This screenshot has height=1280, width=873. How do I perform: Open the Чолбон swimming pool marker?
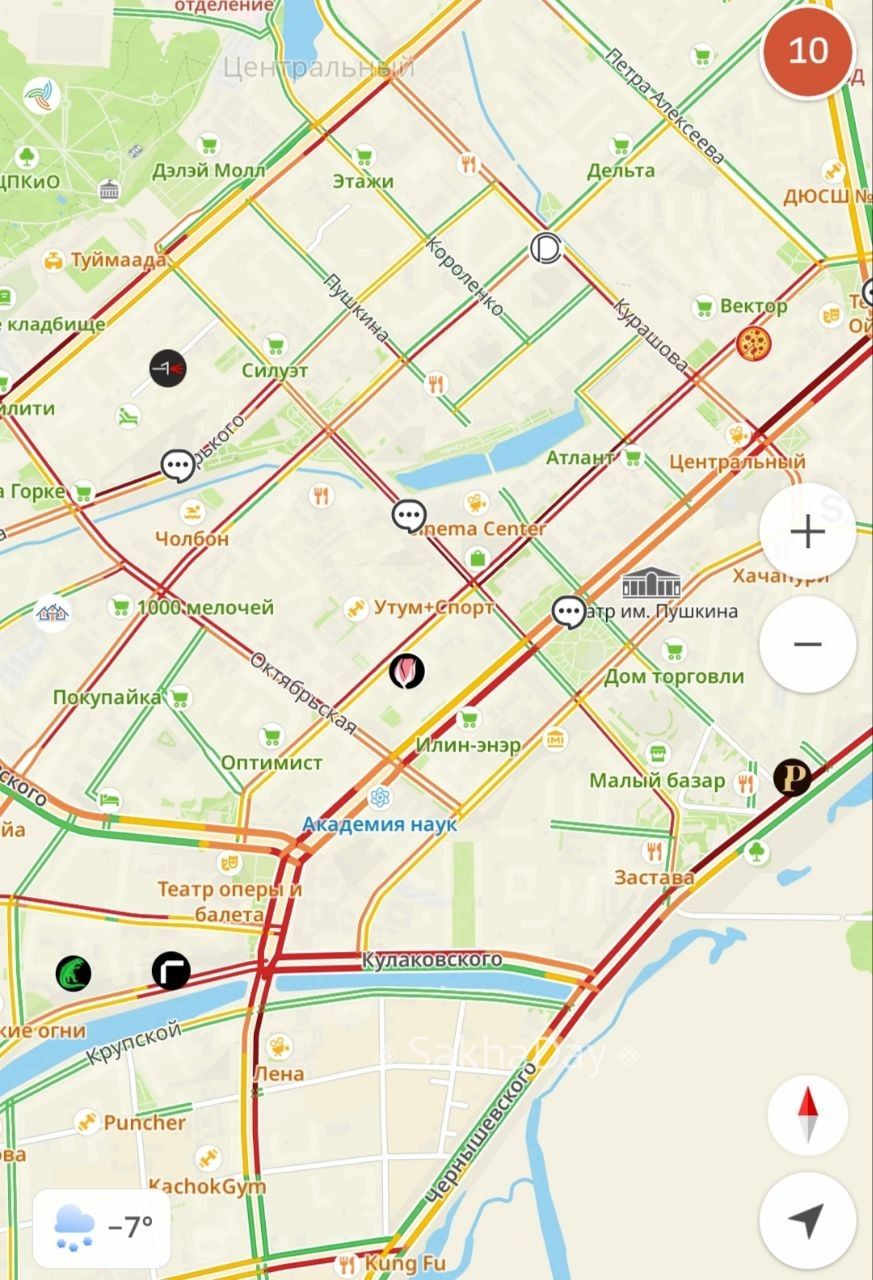coord(192,513)
